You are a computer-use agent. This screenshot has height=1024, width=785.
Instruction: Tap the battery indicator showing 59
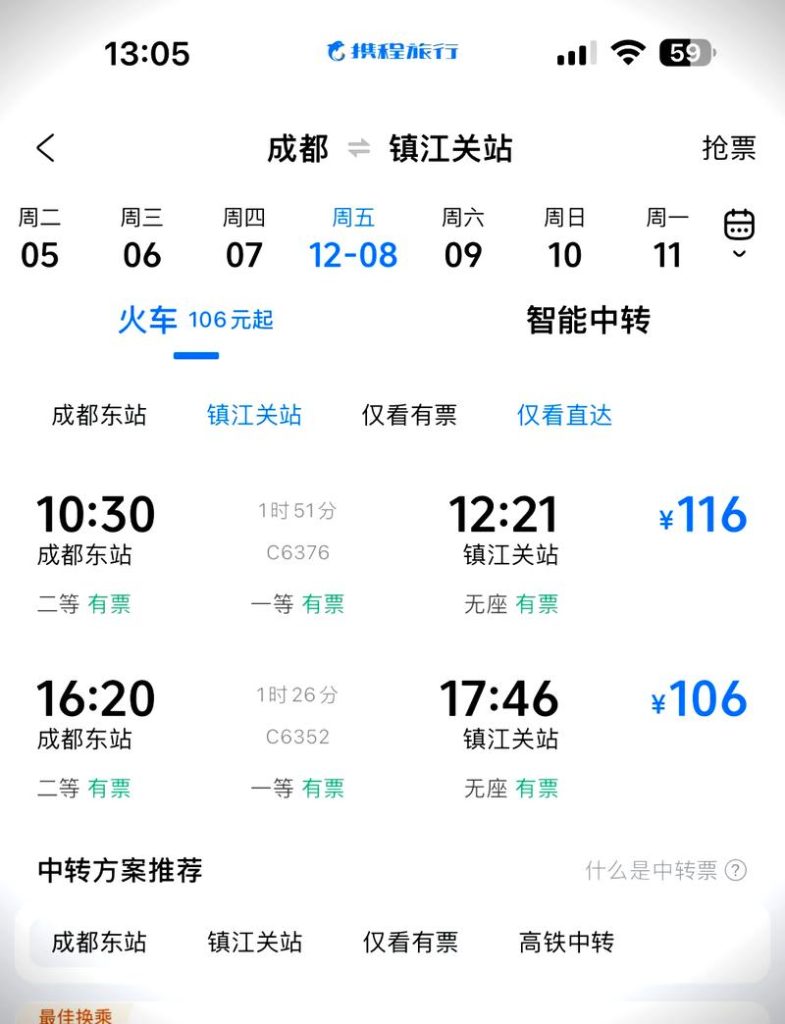coord(685,52)
